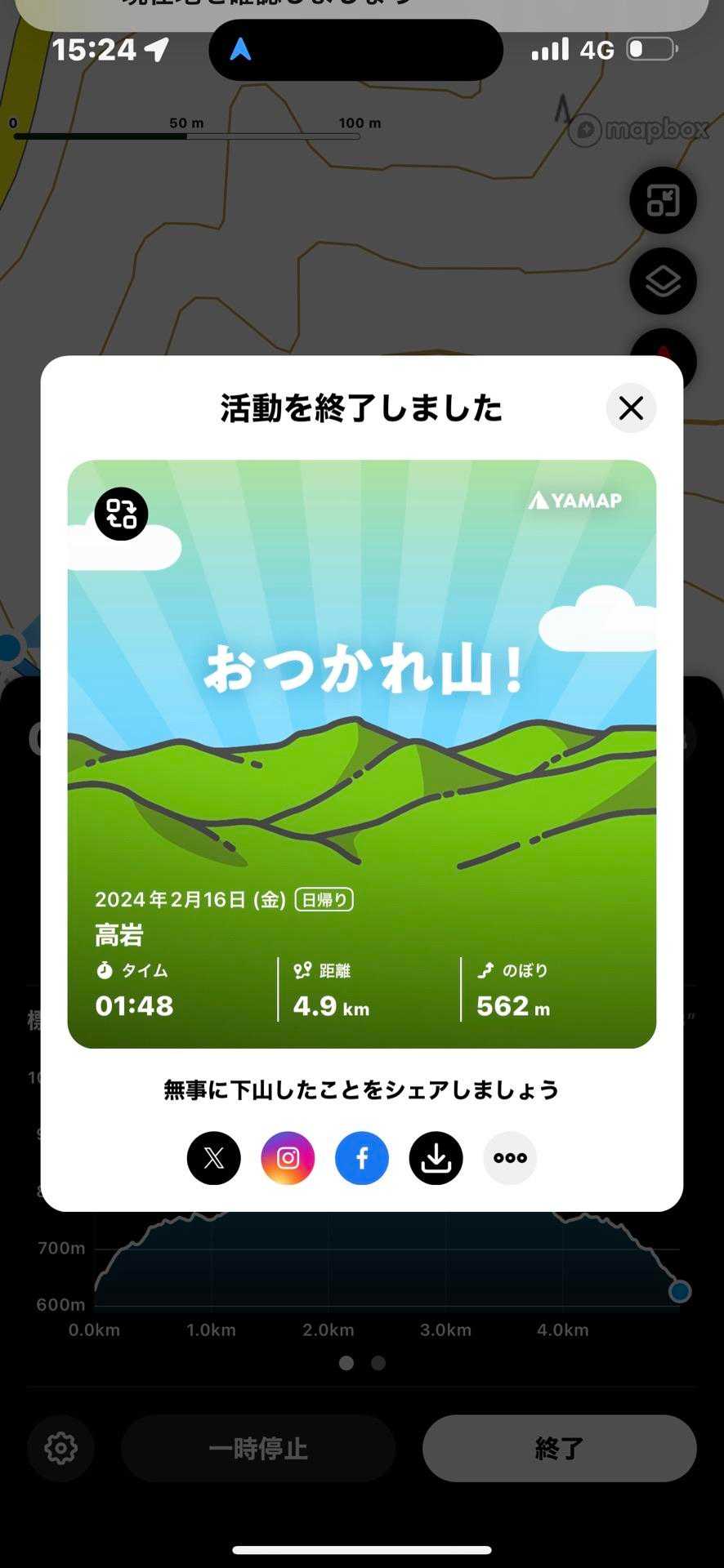Screen dimensions: 724x1568
Task: Tap the 一時停止 pause button
Action: point(258,1449)
